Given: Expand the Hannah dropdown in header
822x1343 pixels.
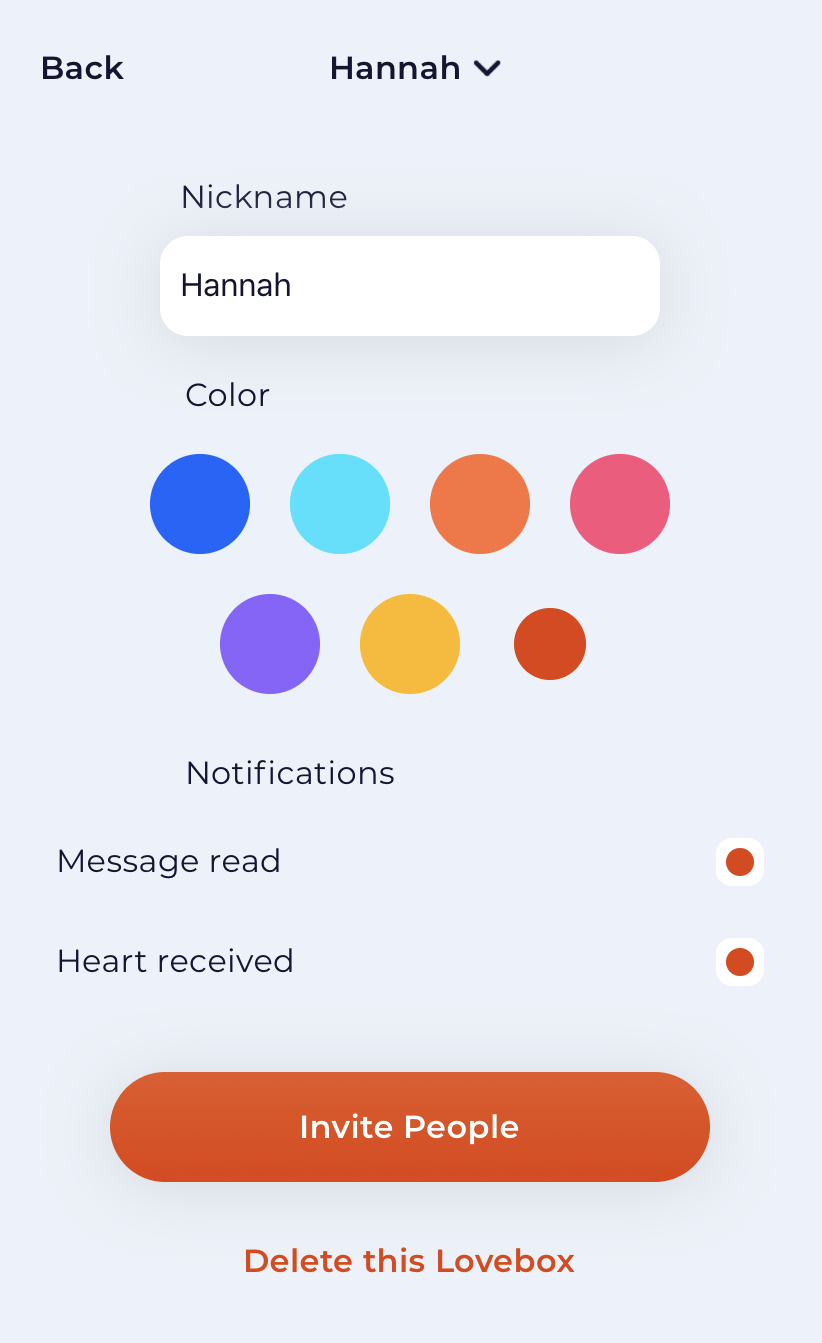Looking at the screenshot, I should (415, 68).
